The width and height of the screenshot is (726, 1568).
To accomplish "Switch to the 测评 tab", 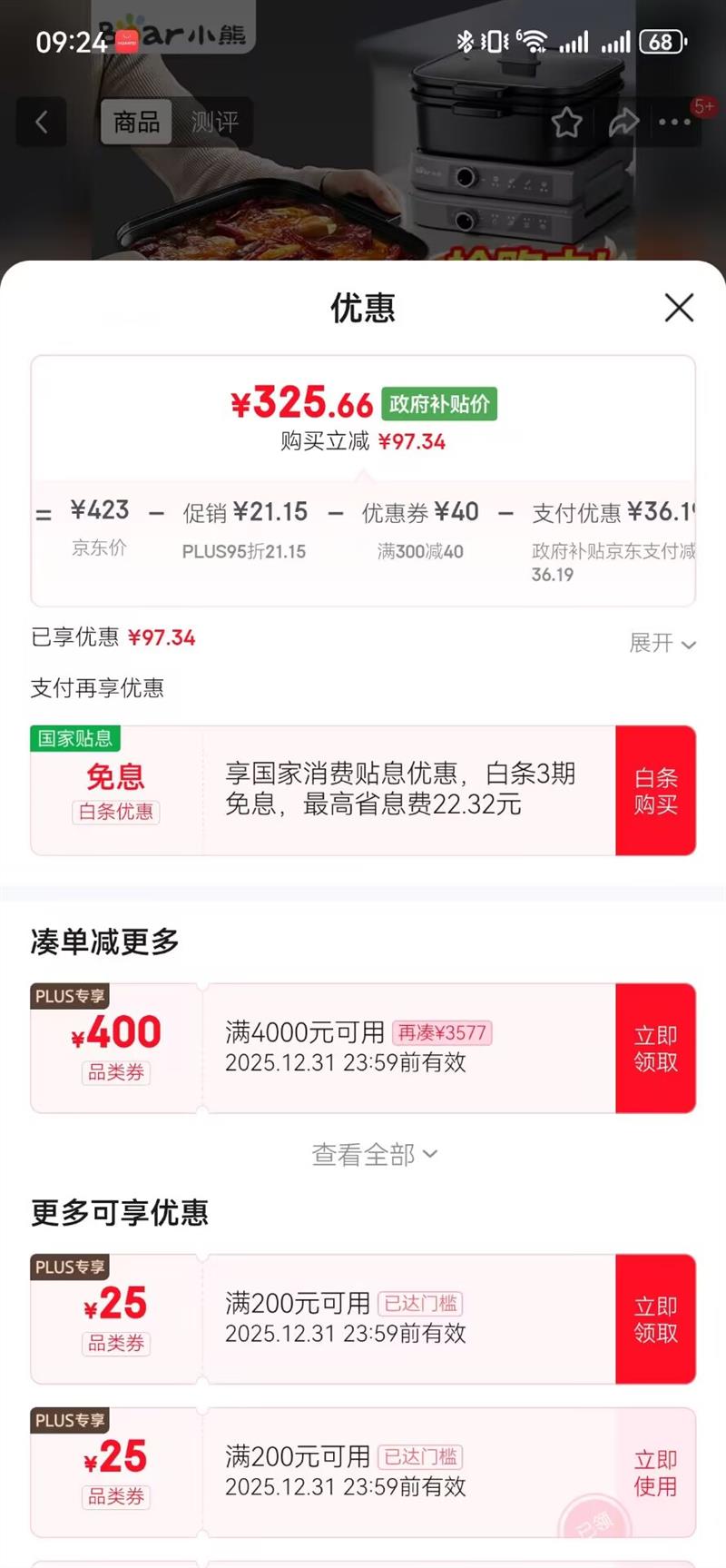I will (x=215, y=122).
